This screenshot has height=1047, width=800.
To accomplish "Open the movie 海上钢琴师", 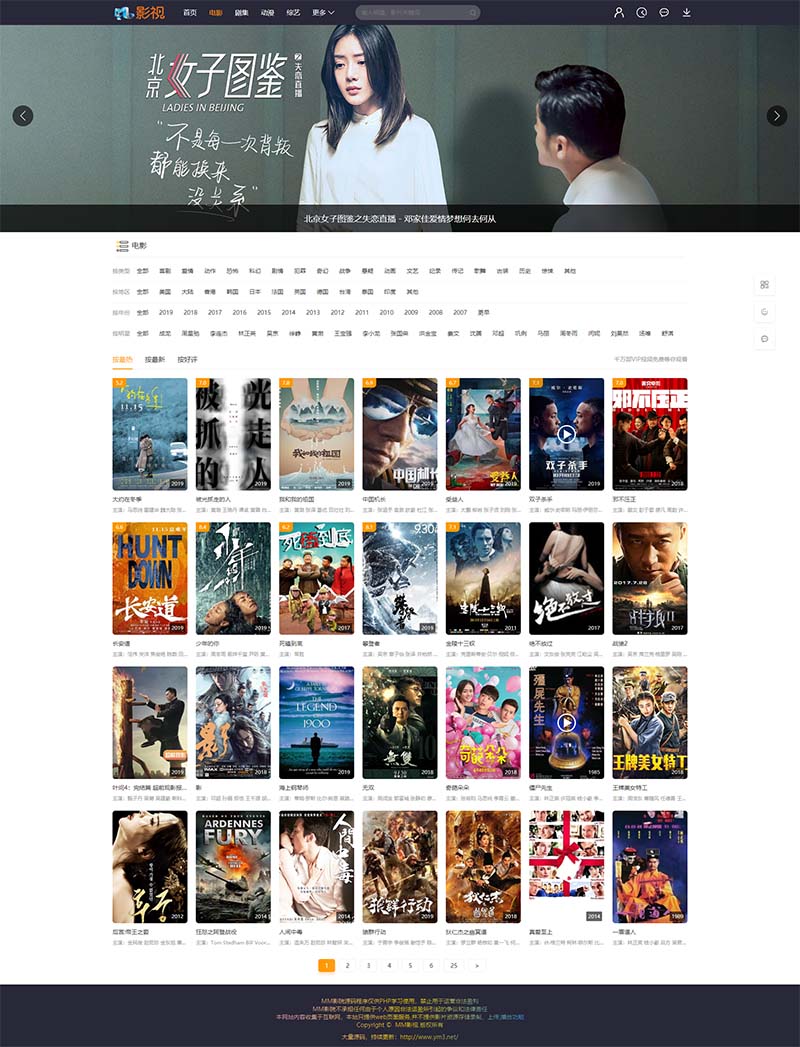I will (316, 722).
